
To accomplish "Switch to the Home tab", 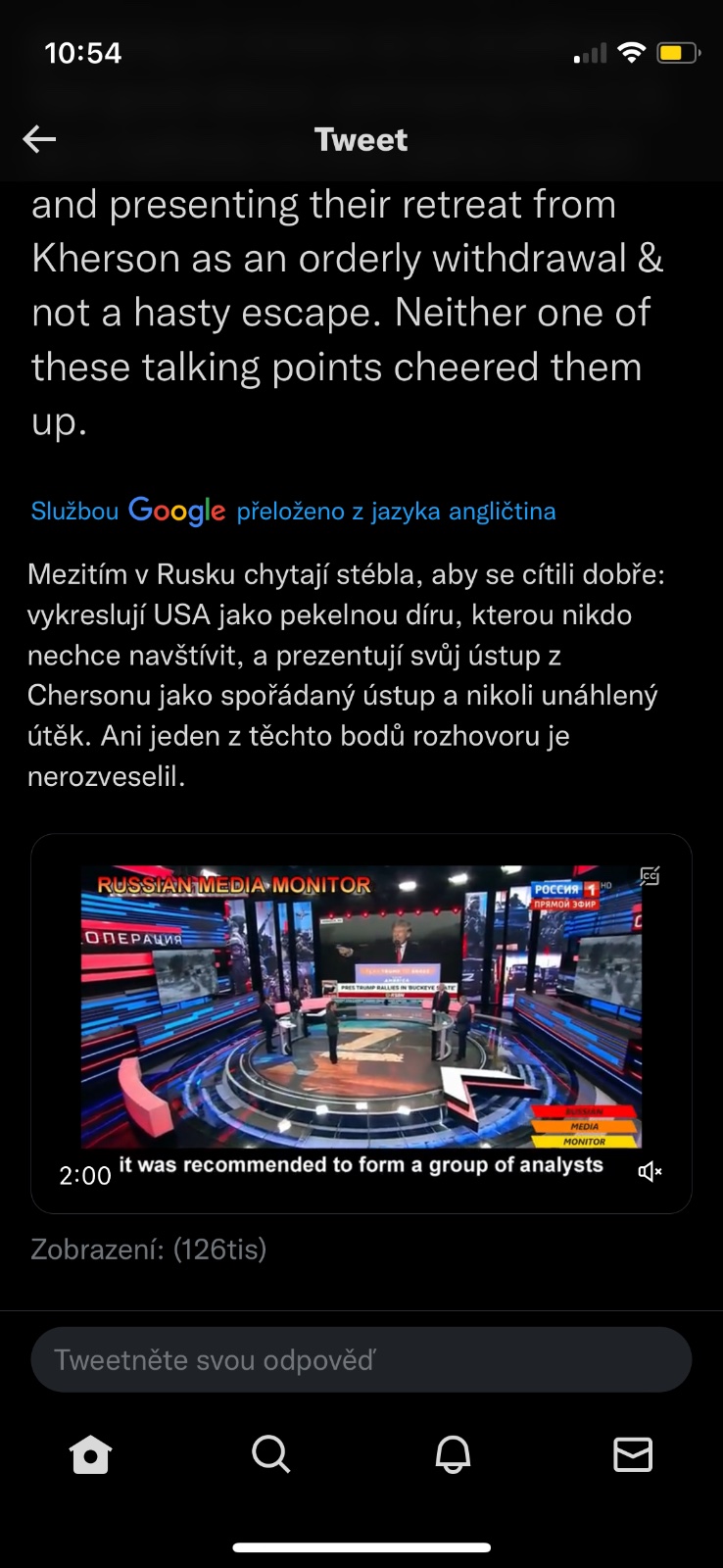I will [90, 1454].
